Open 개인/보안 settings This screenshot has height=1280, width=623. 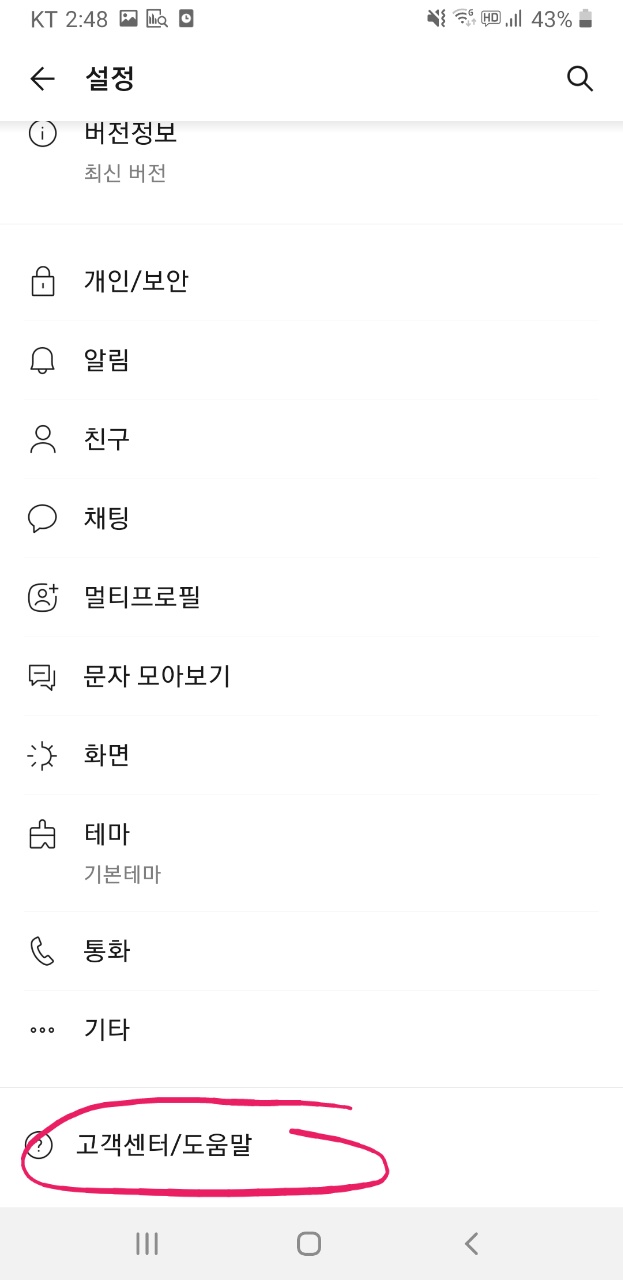tap(311, 282)
